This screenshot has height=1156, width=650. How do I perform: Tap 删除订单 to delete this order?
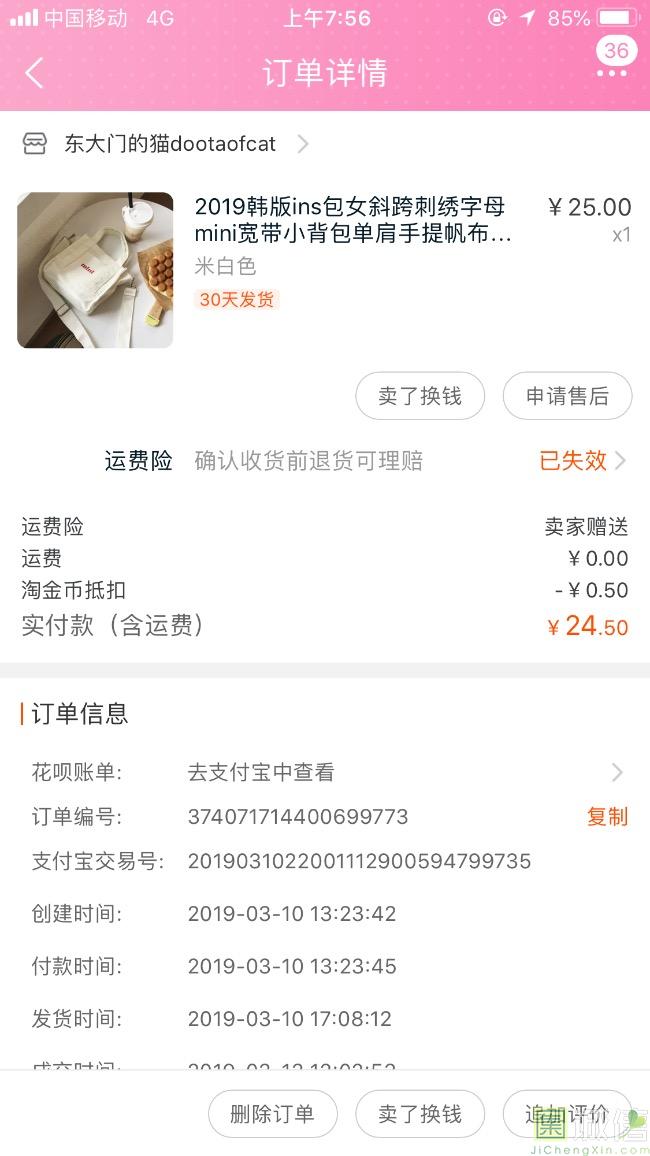pyautogui.click(x=272, y=1114)
